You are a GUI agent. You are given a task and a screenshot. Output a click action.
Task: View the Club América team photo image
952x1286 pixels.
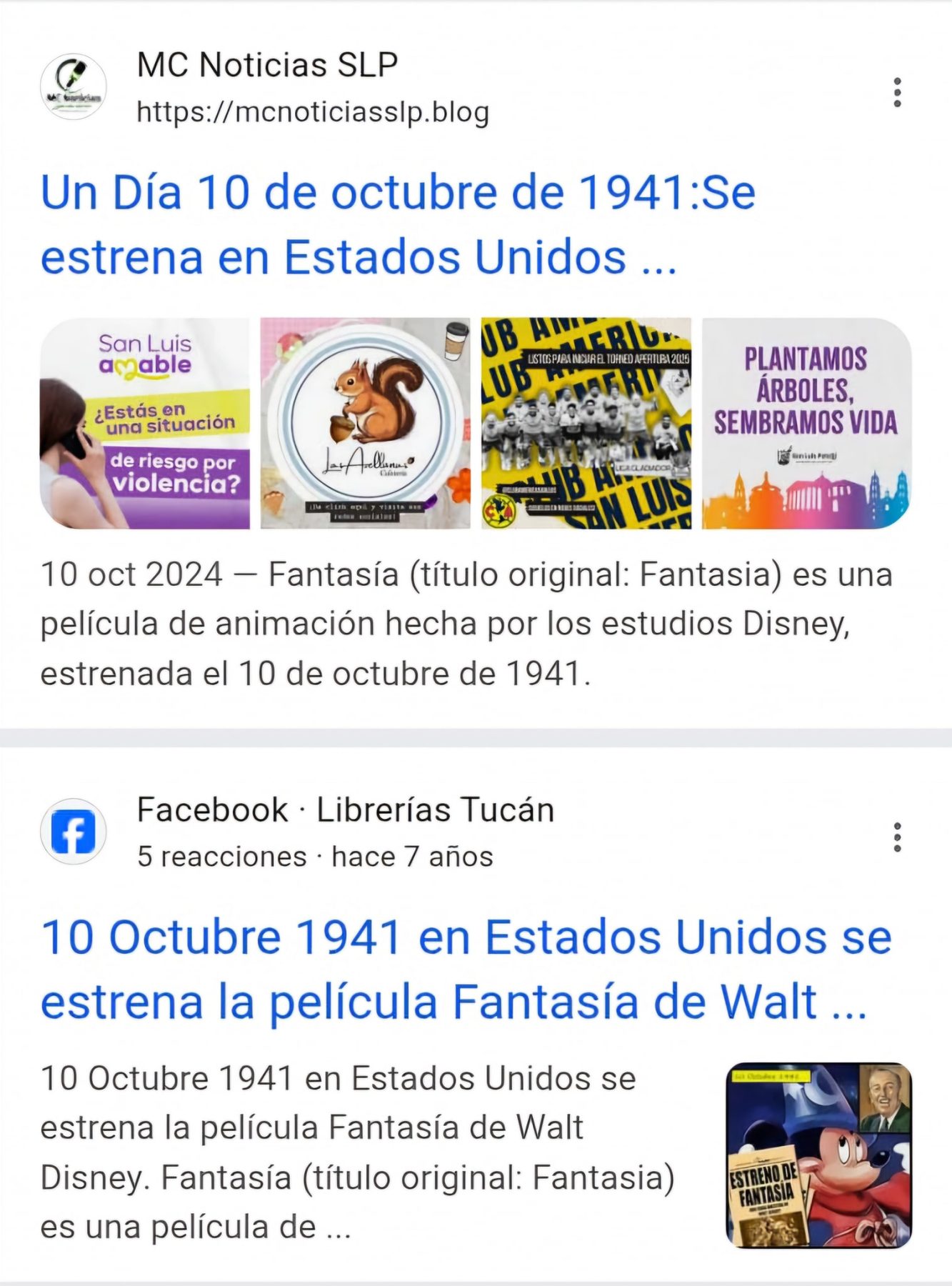coord(586,423)
